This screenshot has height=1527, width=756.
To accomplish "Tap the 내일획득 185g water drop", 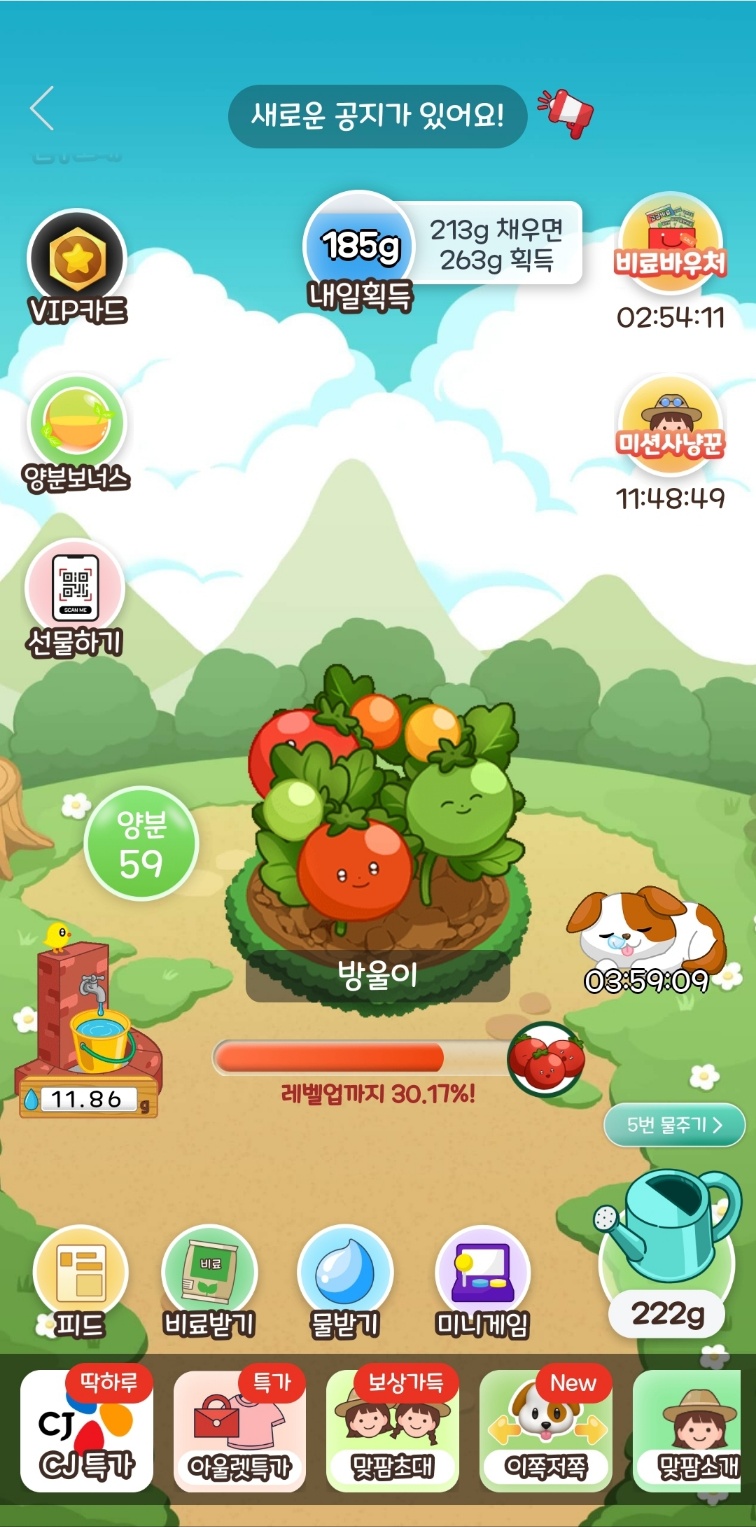I will [x=358, y=243].
